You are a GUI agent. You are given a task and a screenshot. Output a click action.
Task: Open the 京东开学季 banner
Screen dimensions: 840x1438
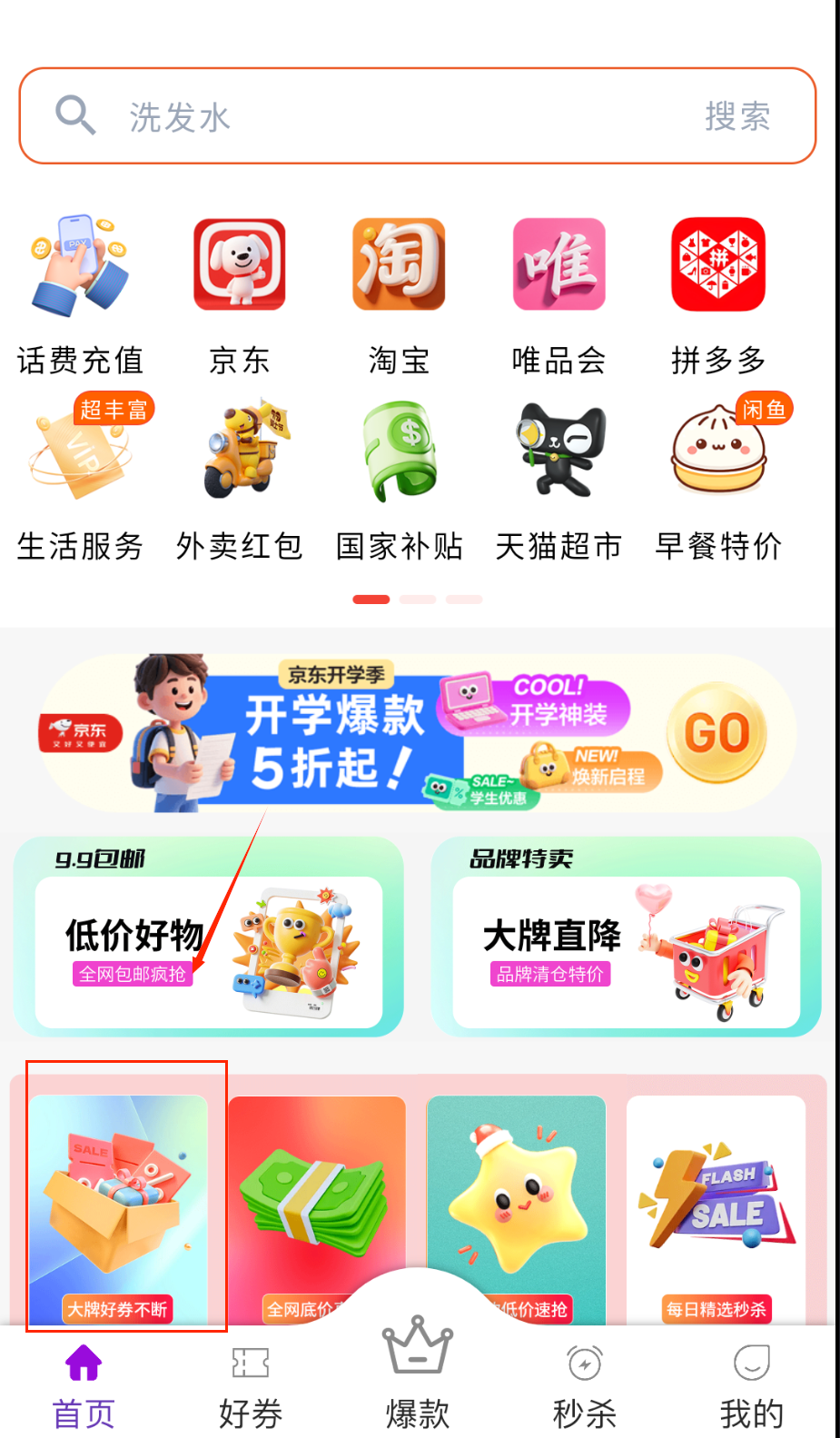[x=418, y=732]
